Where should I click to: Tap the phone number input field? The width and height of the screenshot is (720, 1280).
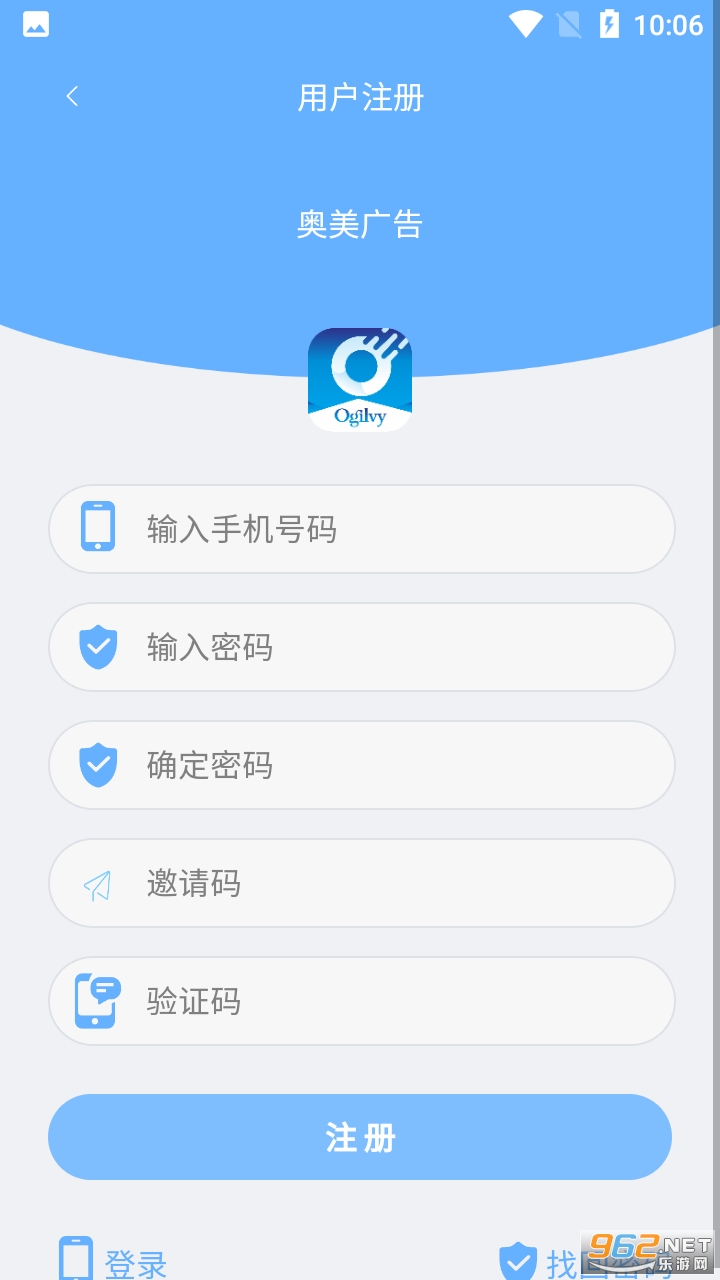coord(362,529)
